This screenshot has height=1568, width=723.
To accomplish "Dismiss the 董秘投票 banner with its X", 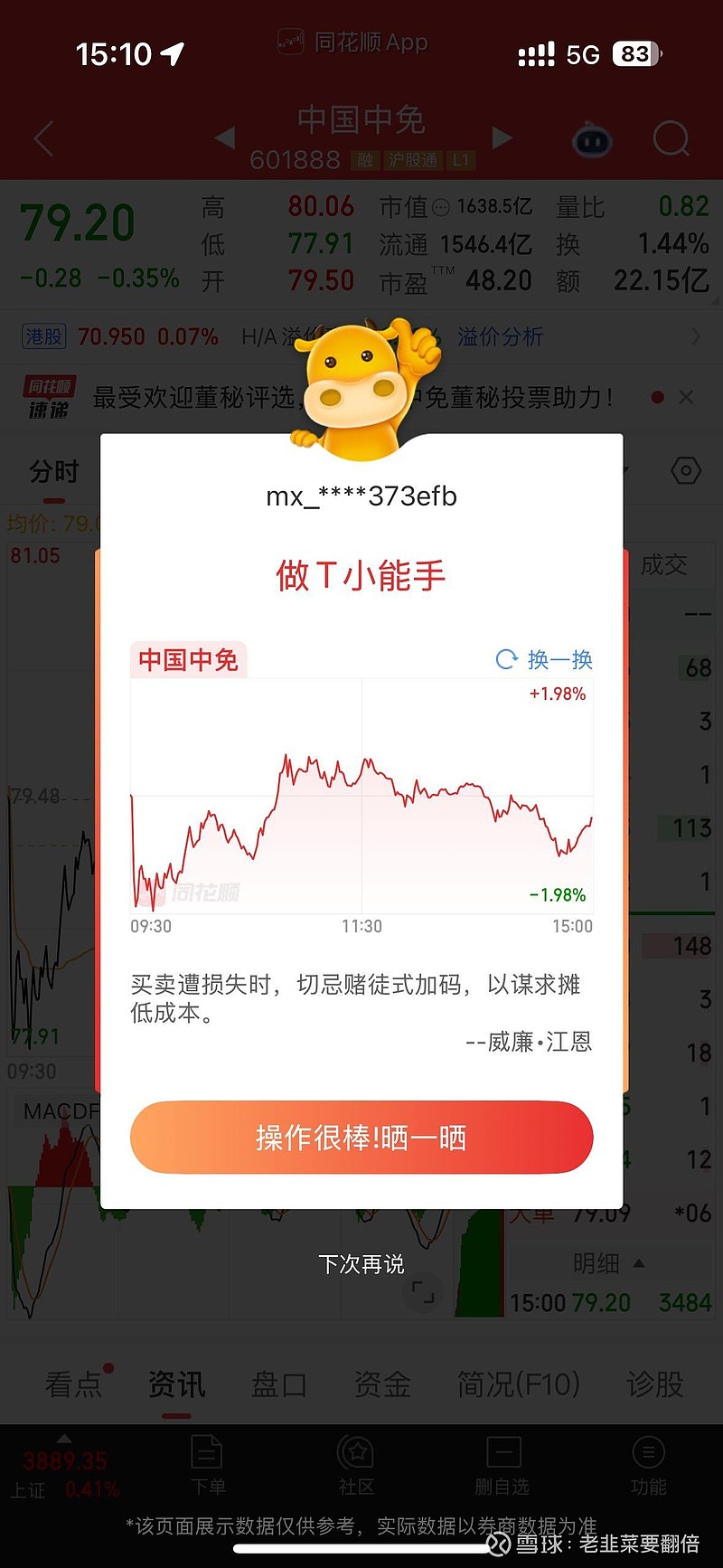I will pos(685,397).
